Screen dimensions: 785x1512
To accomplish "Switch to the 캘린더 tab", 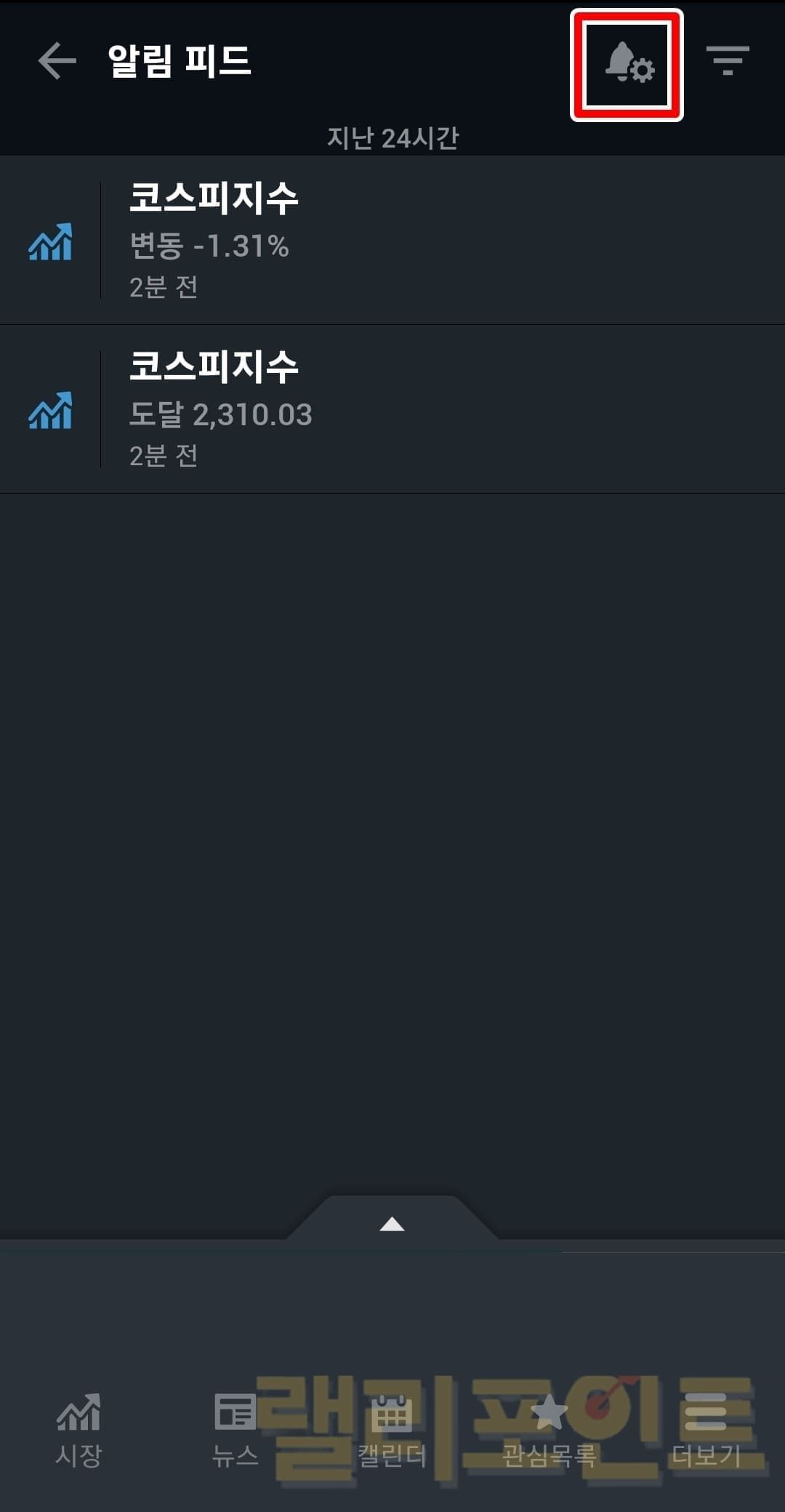I will point(392,1429).
